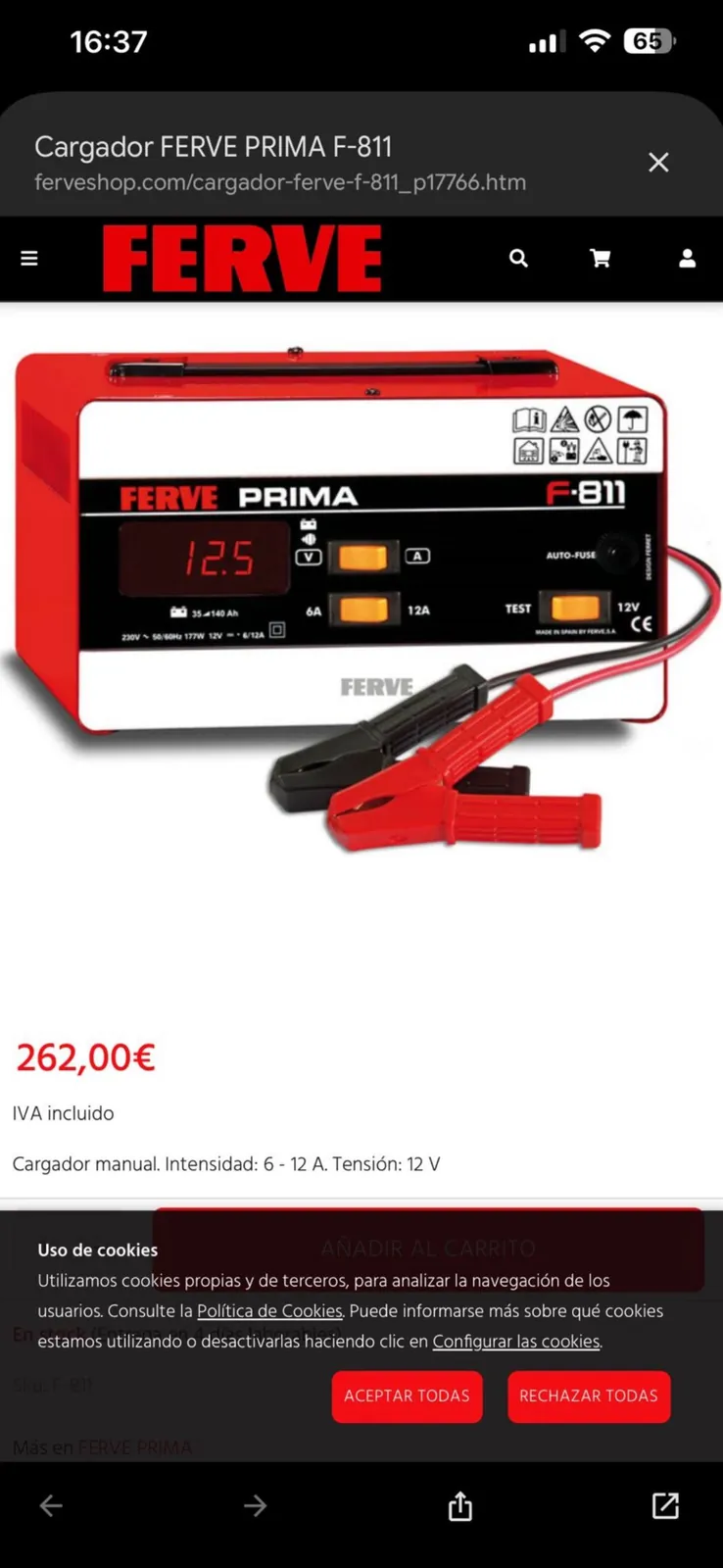This screenshot has height=1568, width=723.
Task: Open the site search magnifier
Action: [519, 258]
